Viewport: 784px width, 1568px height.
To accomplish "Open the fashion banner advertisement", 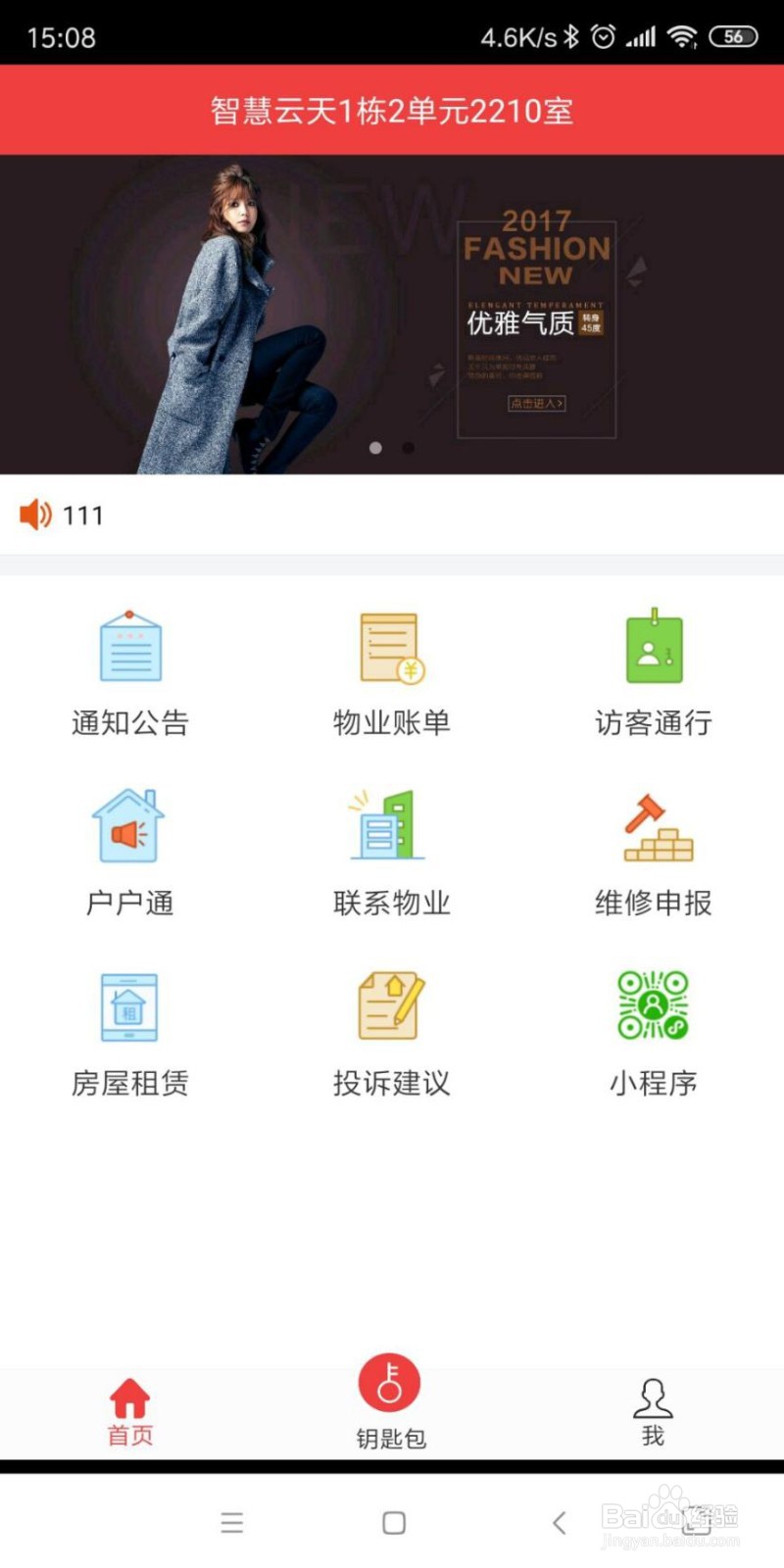I will click(392, 314).
